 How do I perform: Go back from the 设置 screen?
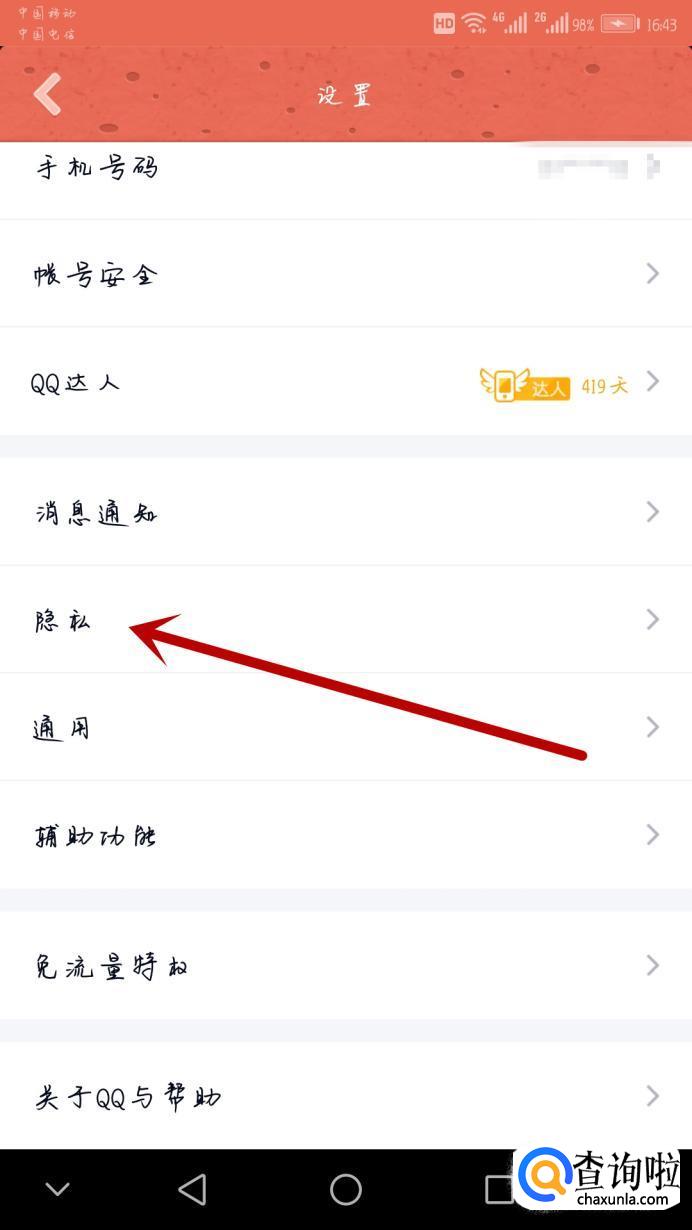[x=47, y=95]
